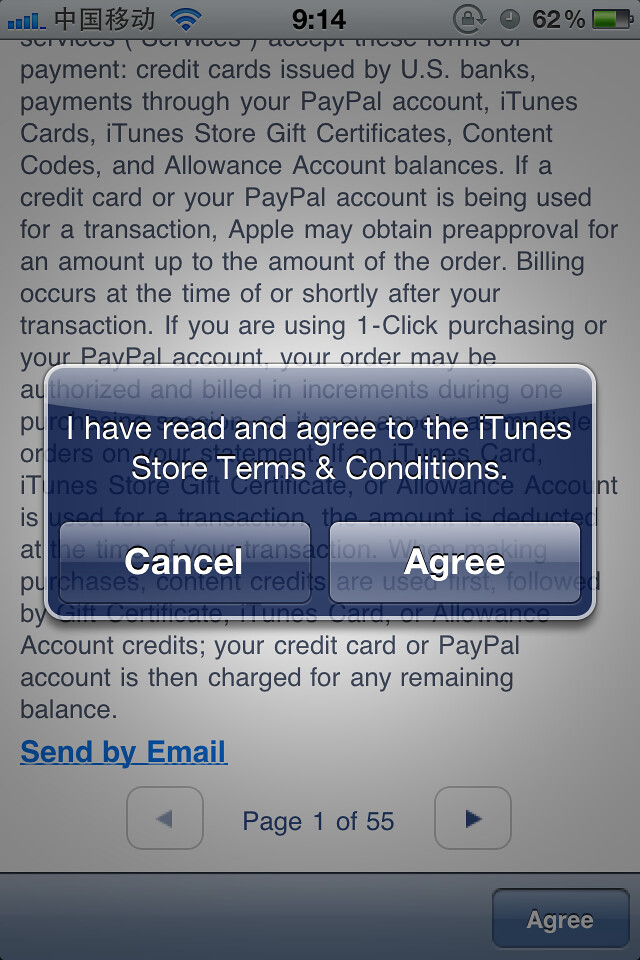Tap Agree in the bottom toolbar

click(x=559, y=920)
